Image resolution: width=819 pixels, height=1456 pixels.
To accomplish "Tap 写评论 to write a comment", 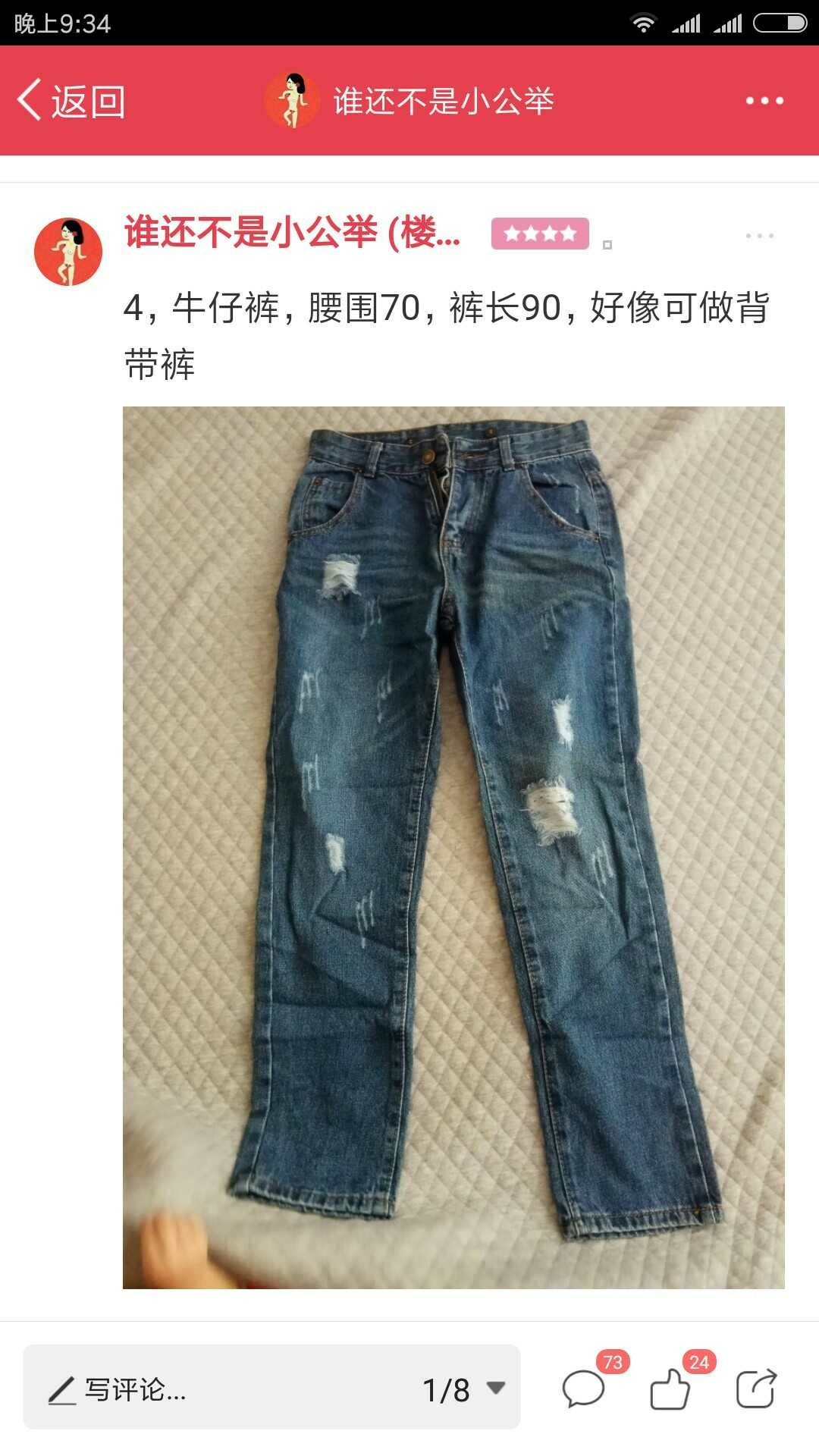I will [118, 1390].
